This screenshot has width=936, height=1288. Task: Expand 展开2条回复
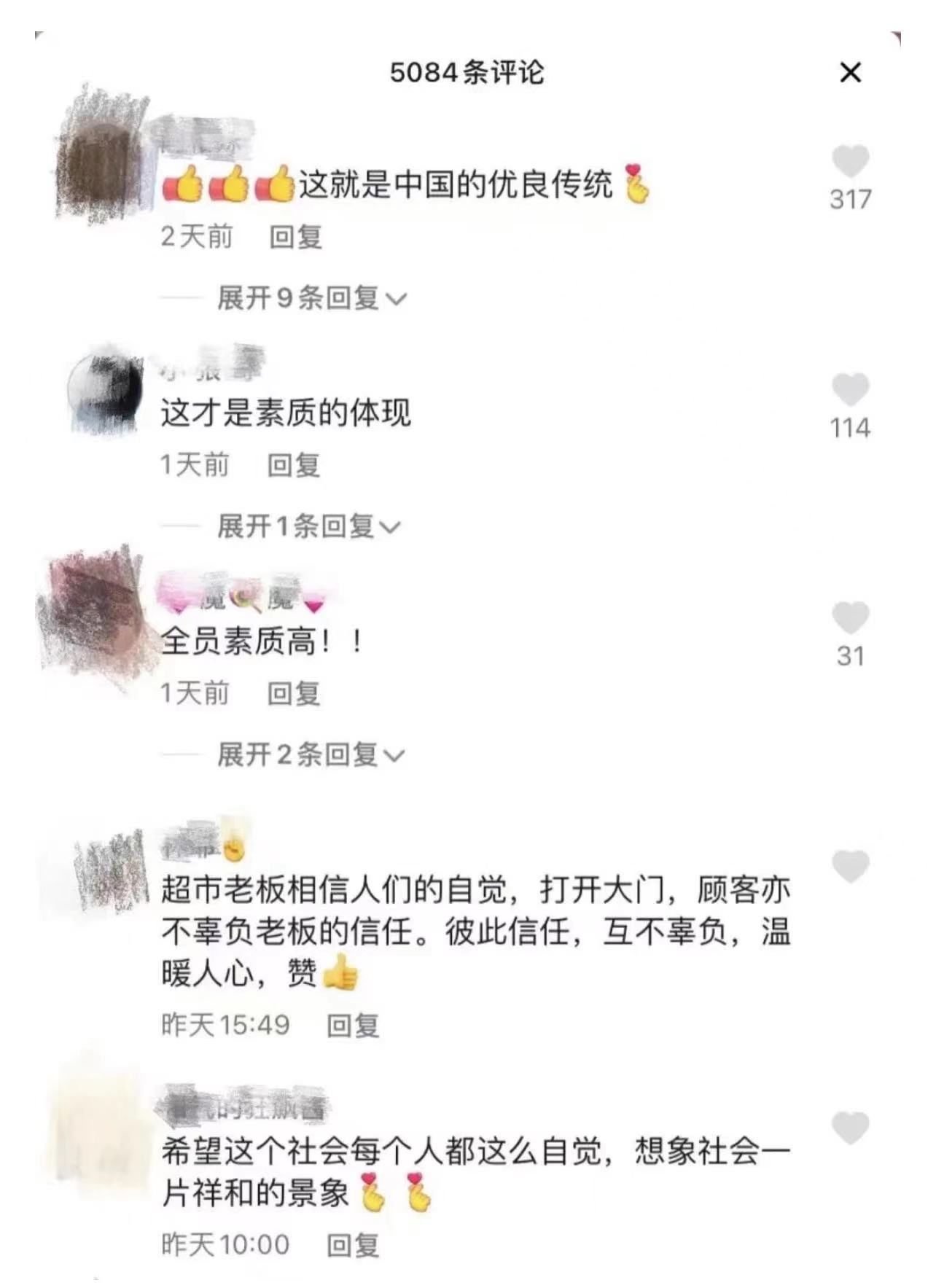point(311,754)
